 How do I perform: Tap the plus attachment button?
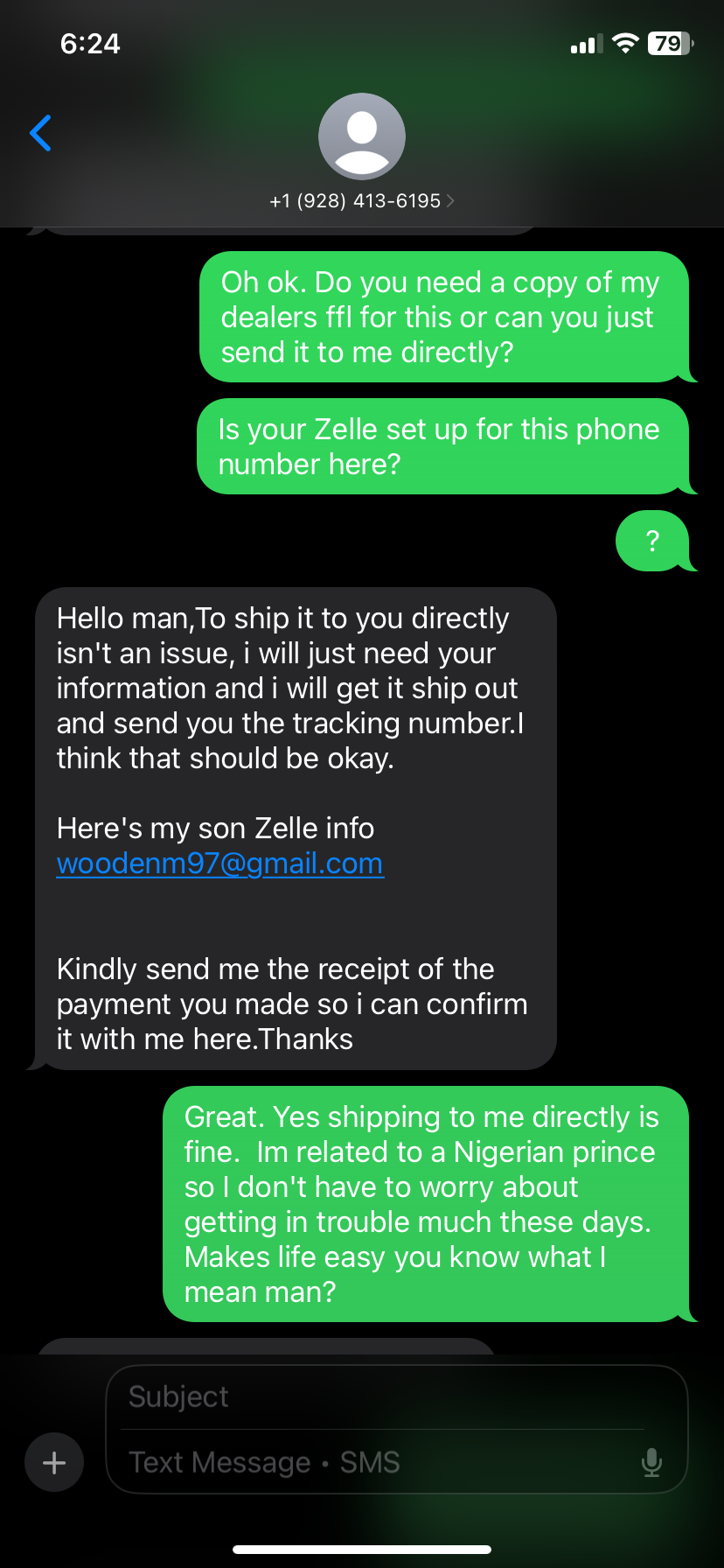[x=54, y=1462]
